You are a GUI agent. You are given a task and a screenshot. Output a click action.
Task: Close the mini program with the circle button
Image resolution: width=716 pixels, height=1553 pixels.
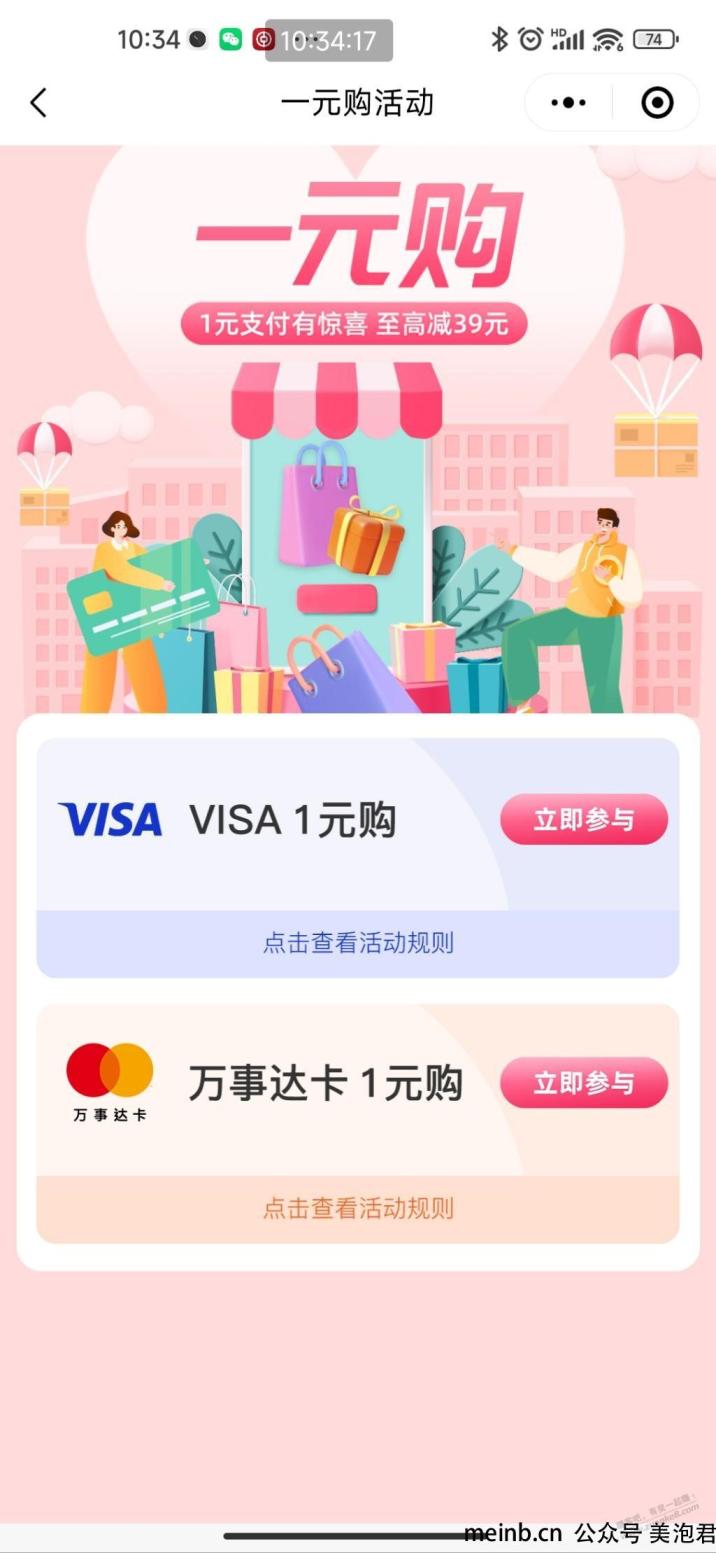(657, 102)
